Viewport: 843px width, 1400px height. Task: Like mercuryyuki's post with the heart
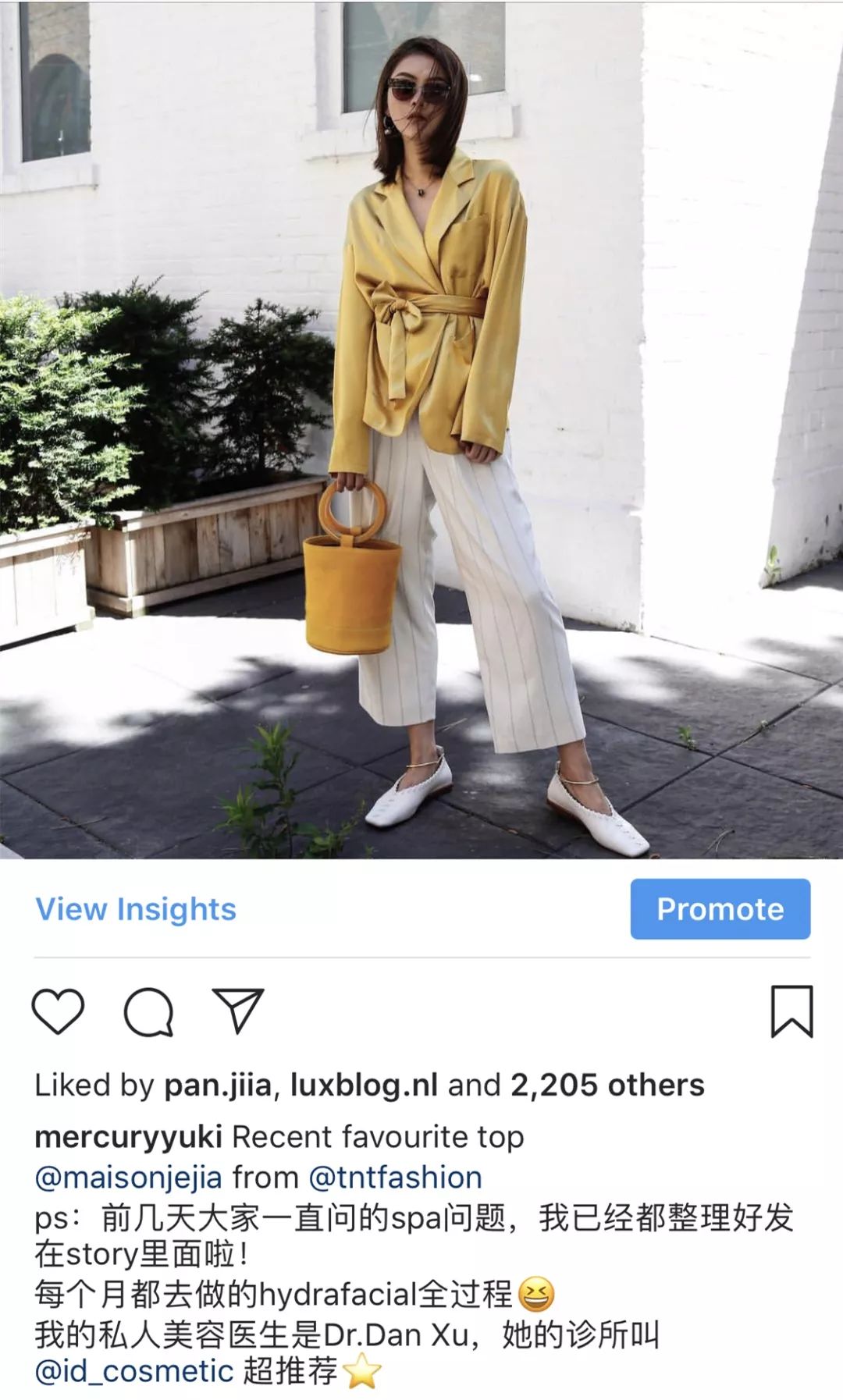58,1011
